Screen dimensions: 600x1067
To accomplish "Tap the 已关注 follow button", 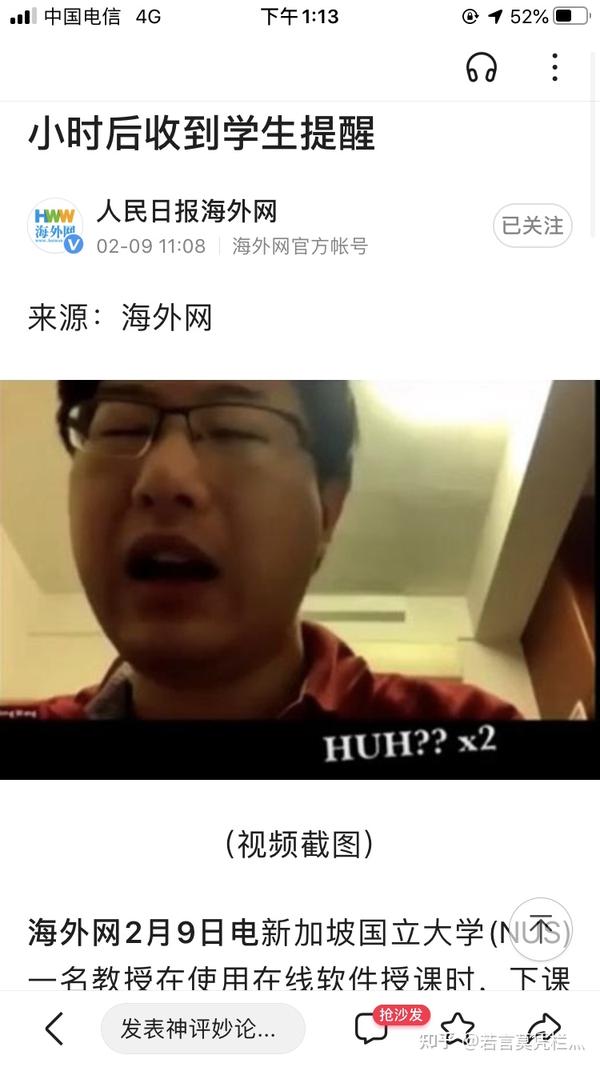I will pos(532,226).
